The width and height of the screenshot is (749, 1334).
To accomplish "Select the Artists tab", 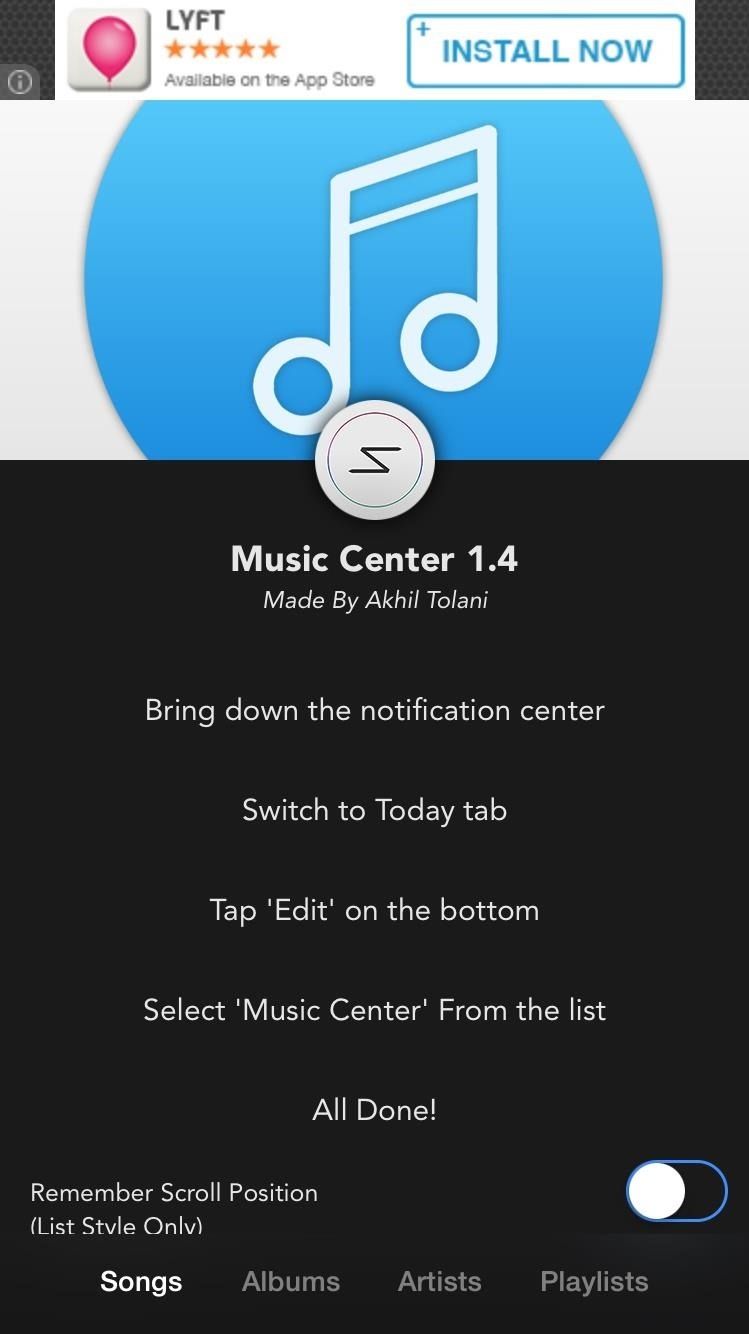I will tap(440, 1282).
